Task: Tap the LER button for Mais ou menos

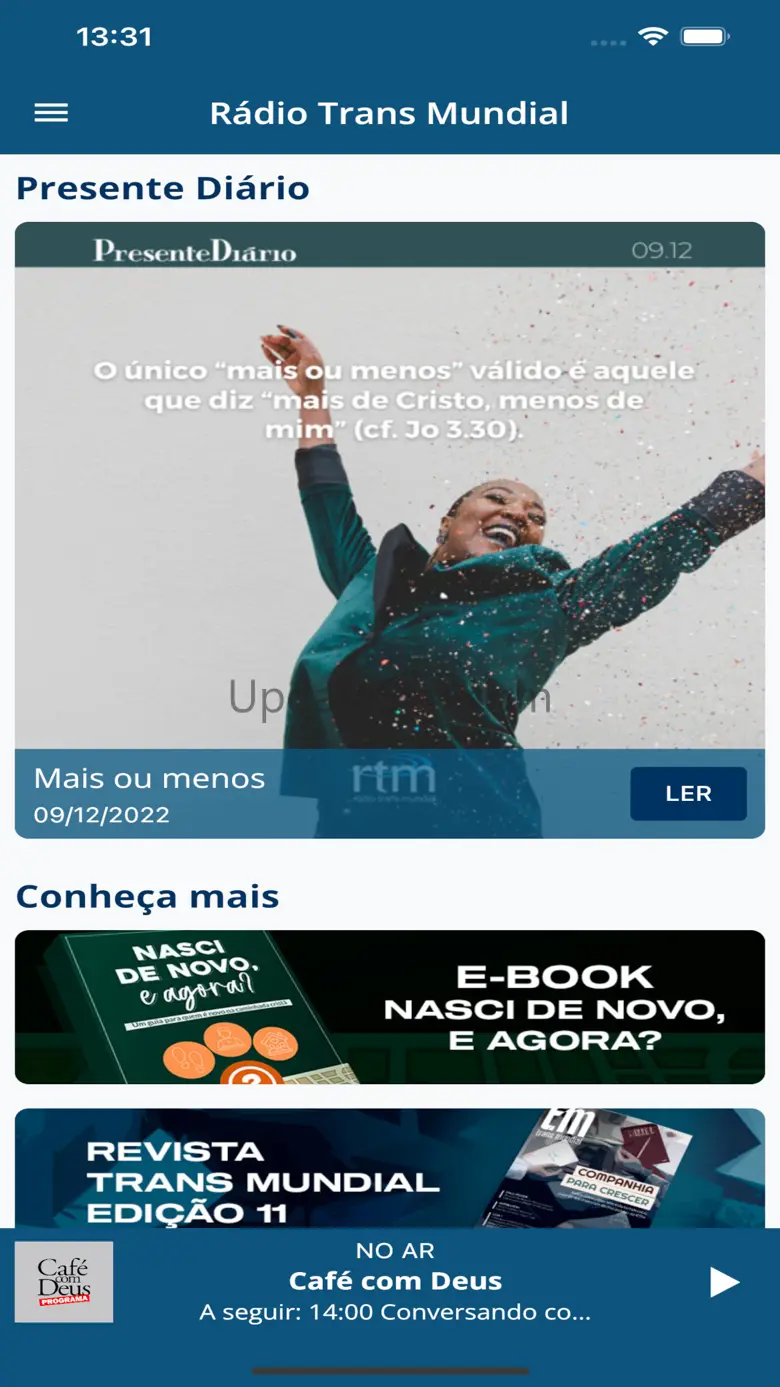Action: pyautogui.click(x=688, y=794)
